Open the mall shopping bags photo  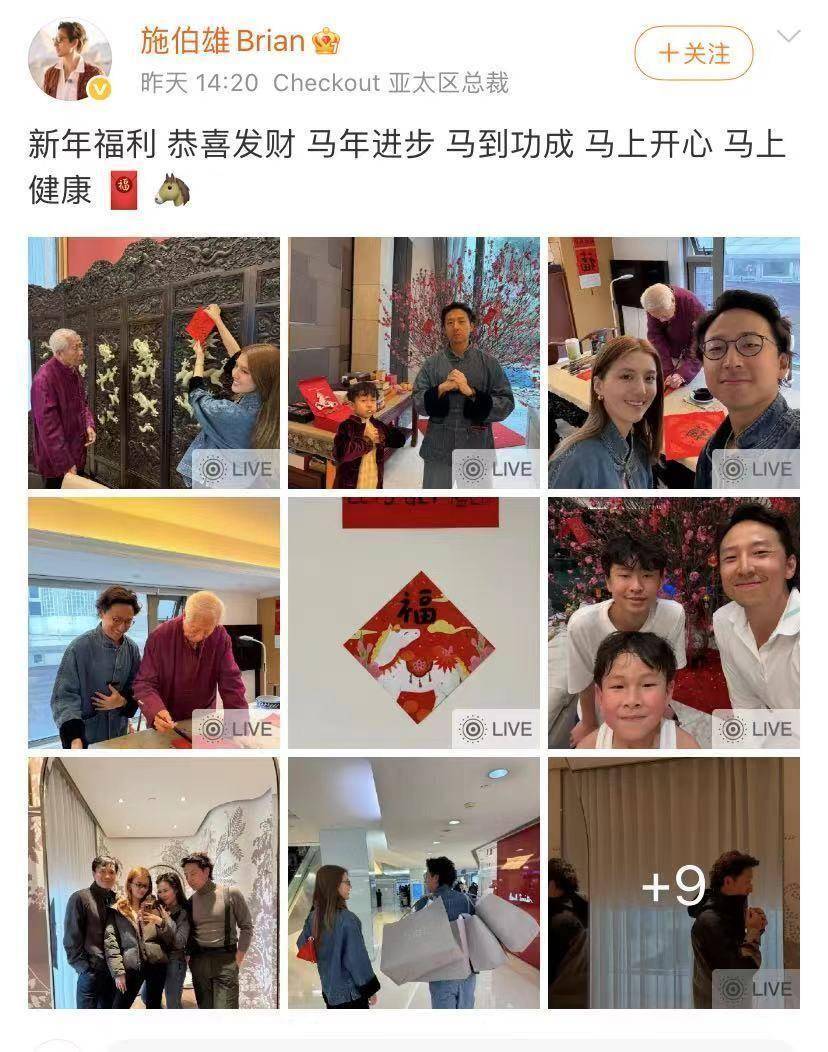pos(414,882)
